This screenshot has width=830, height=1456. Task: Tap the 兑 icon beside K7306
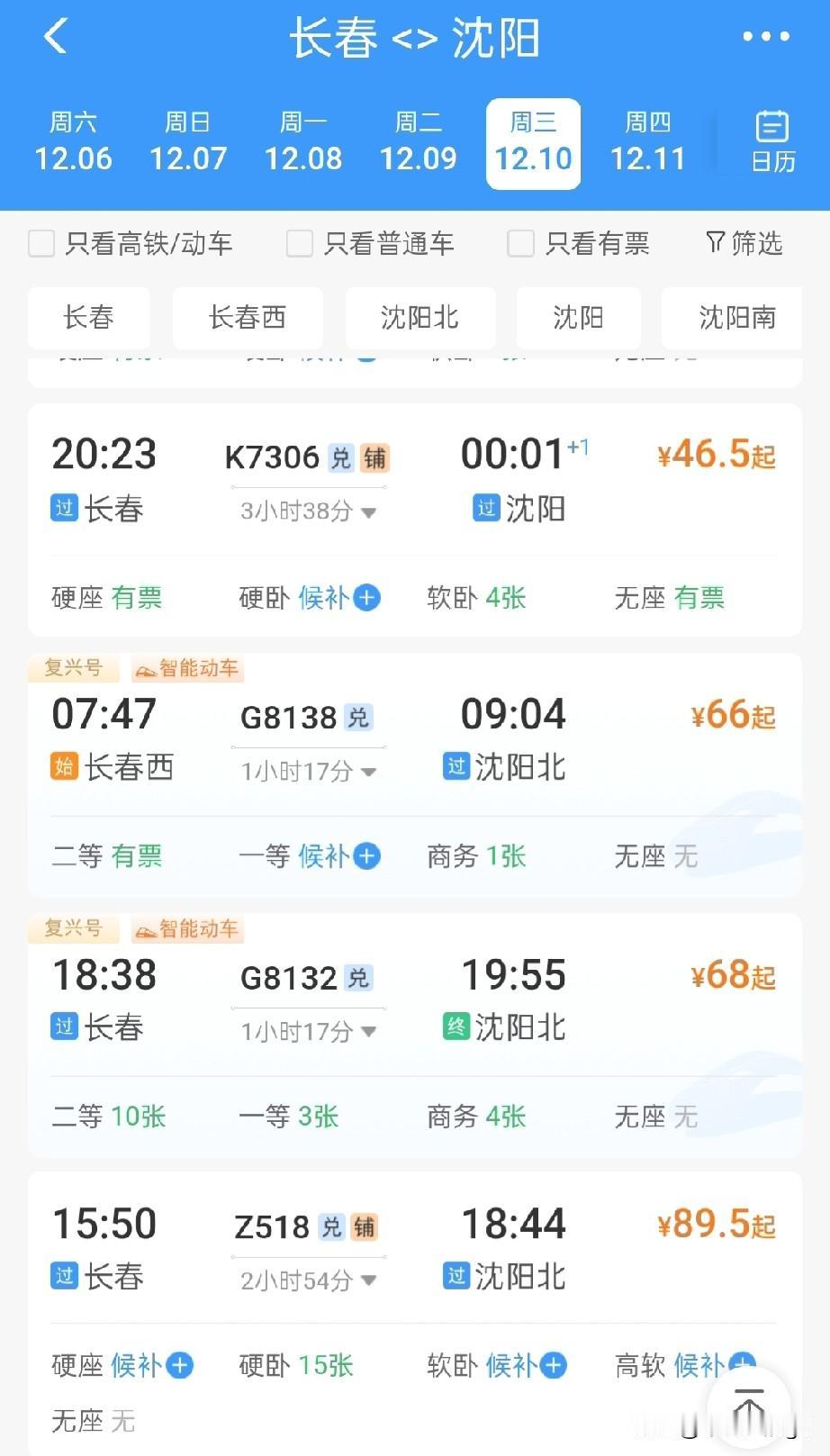tap(342, 457)
